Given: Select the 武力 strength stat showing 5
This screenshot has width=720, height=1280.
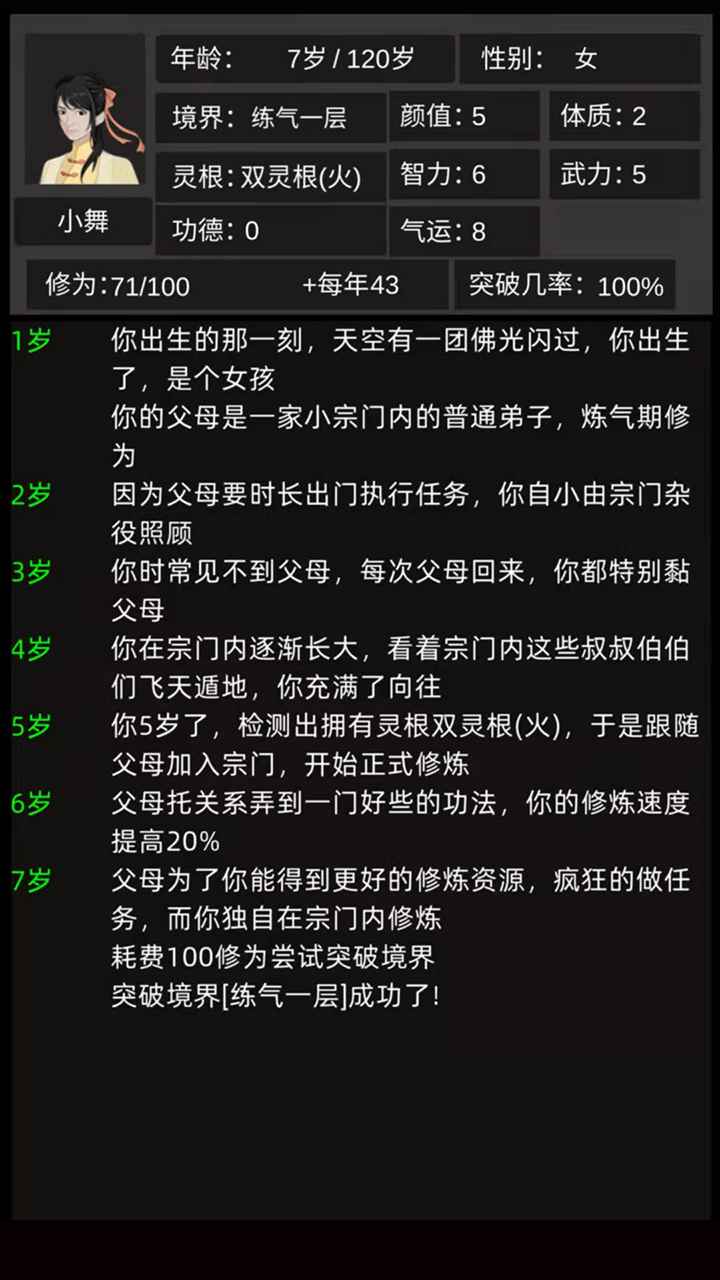Looking at the screenshot, I should [624, 175].
